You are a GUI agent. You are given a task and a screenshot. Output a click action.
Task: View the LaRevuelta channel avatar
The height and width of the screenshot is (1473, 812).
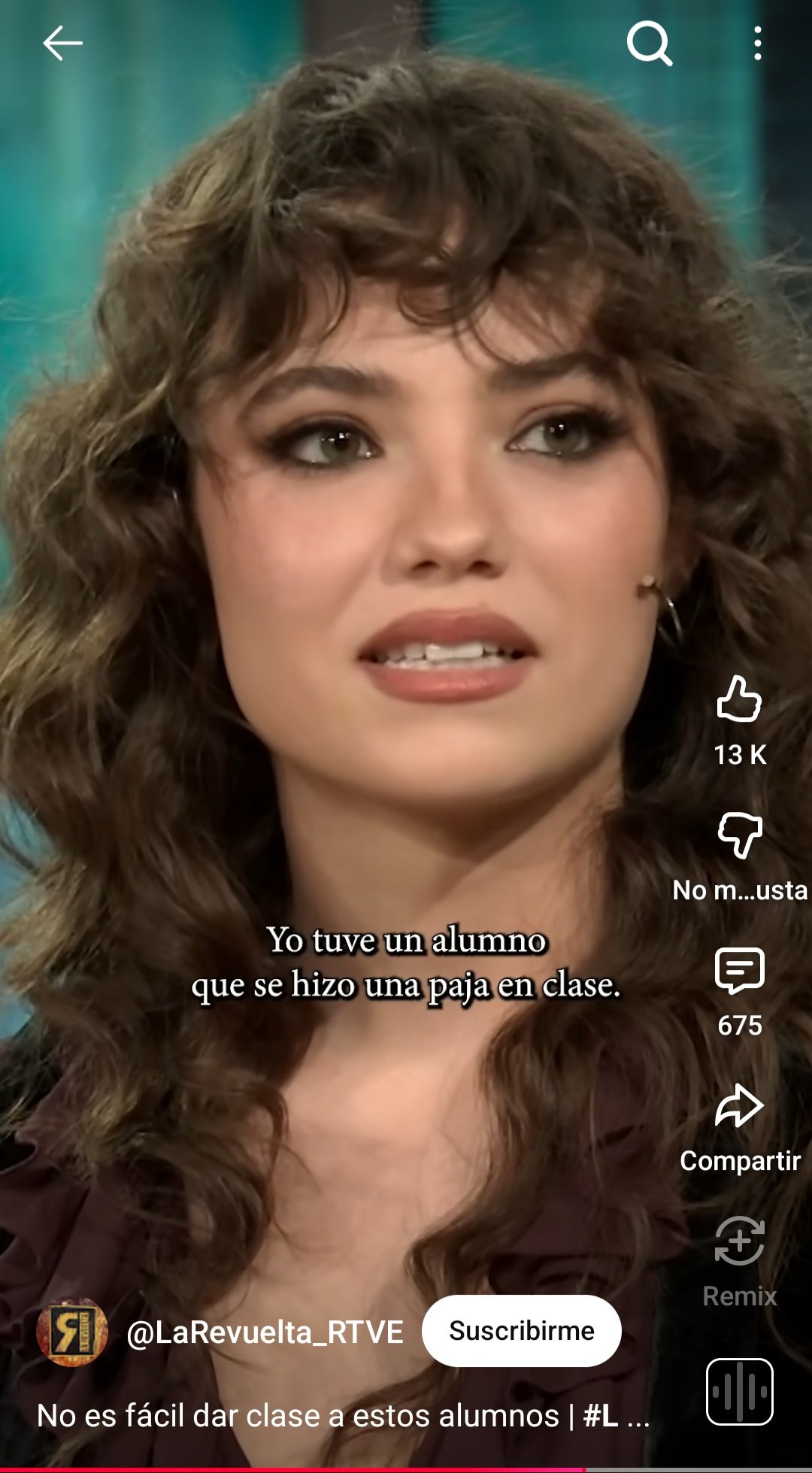pos(72,1332)
